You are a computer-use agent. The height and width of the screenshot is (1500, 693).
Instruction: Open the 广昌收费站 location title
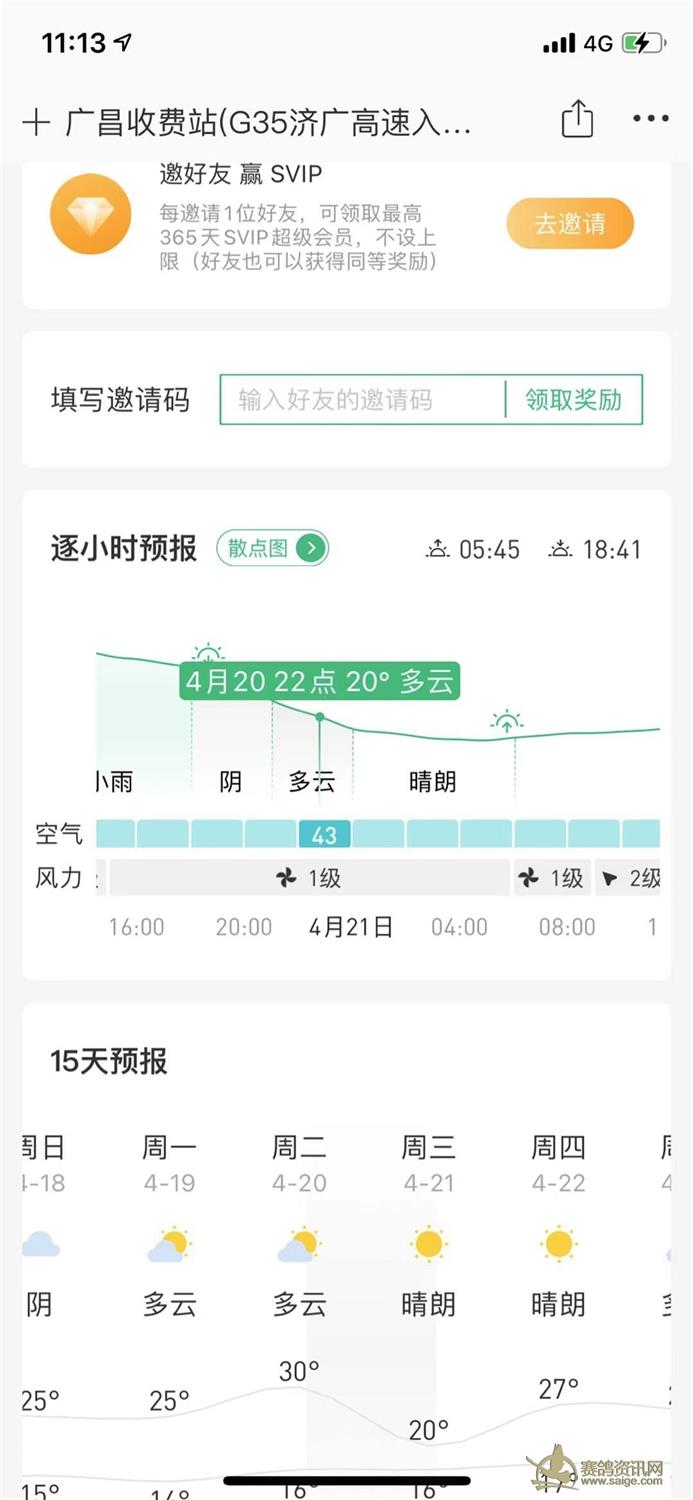268,123
